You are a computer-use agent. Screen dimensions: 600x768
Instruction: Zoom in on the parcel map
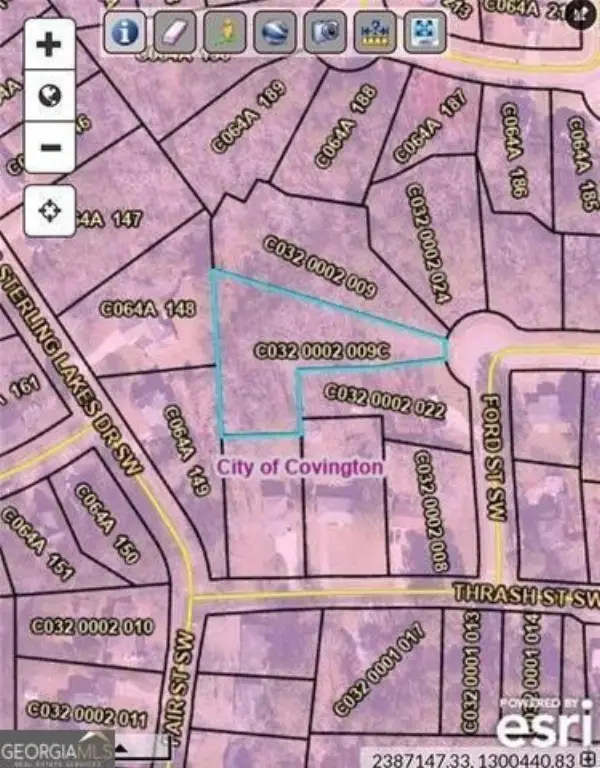point(50,44)
